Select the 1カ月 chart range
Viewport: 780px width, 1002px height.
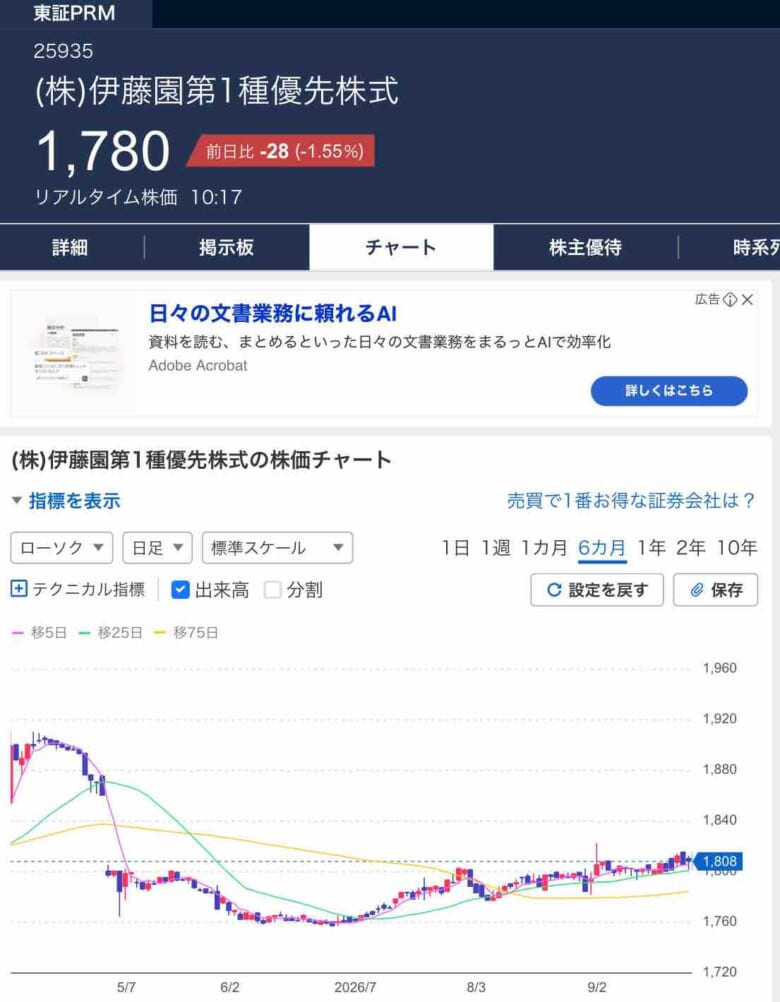click(544, 548)
